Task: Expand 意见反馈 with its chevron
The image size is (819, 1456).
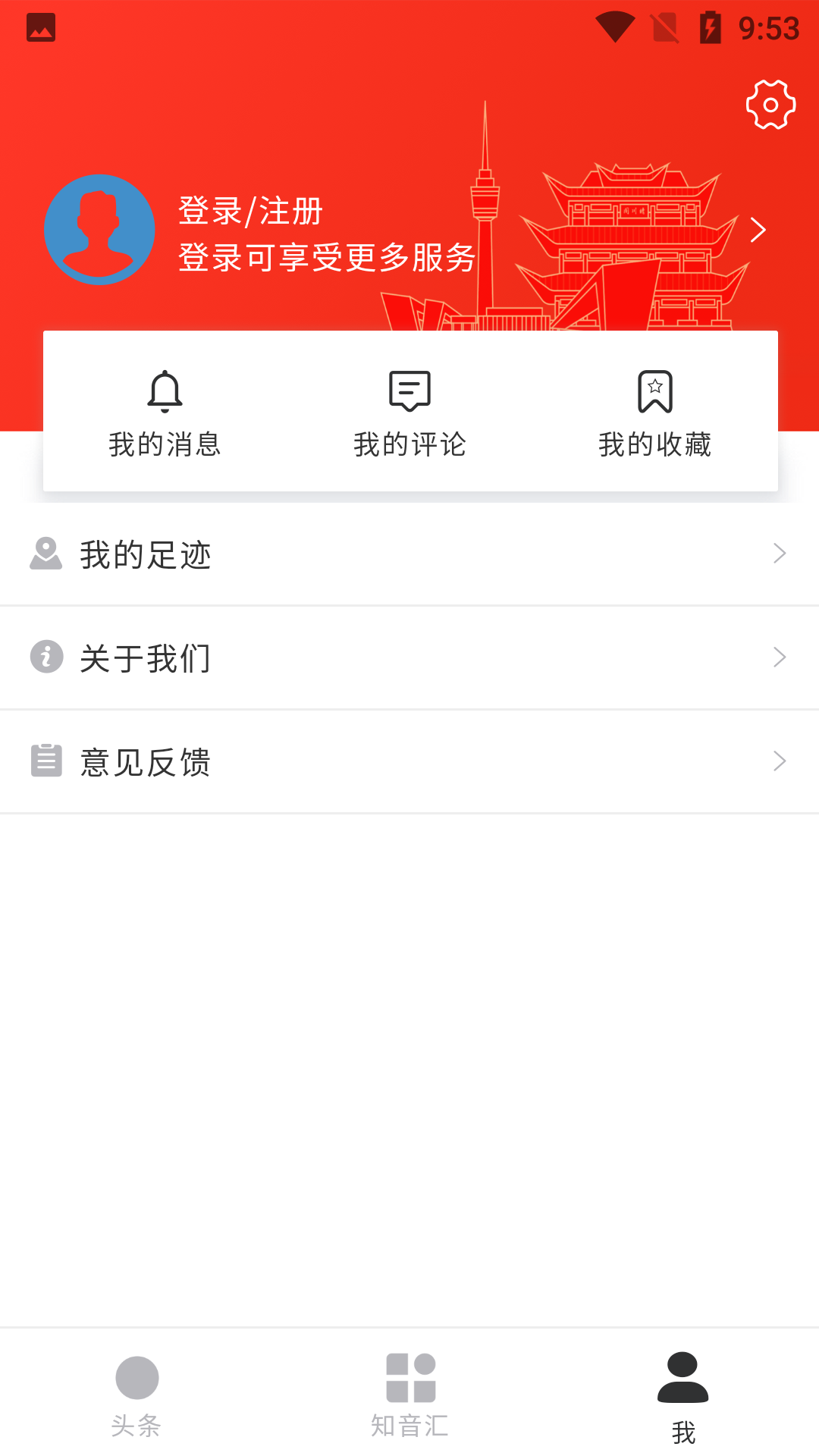Action: coord(780,761)
